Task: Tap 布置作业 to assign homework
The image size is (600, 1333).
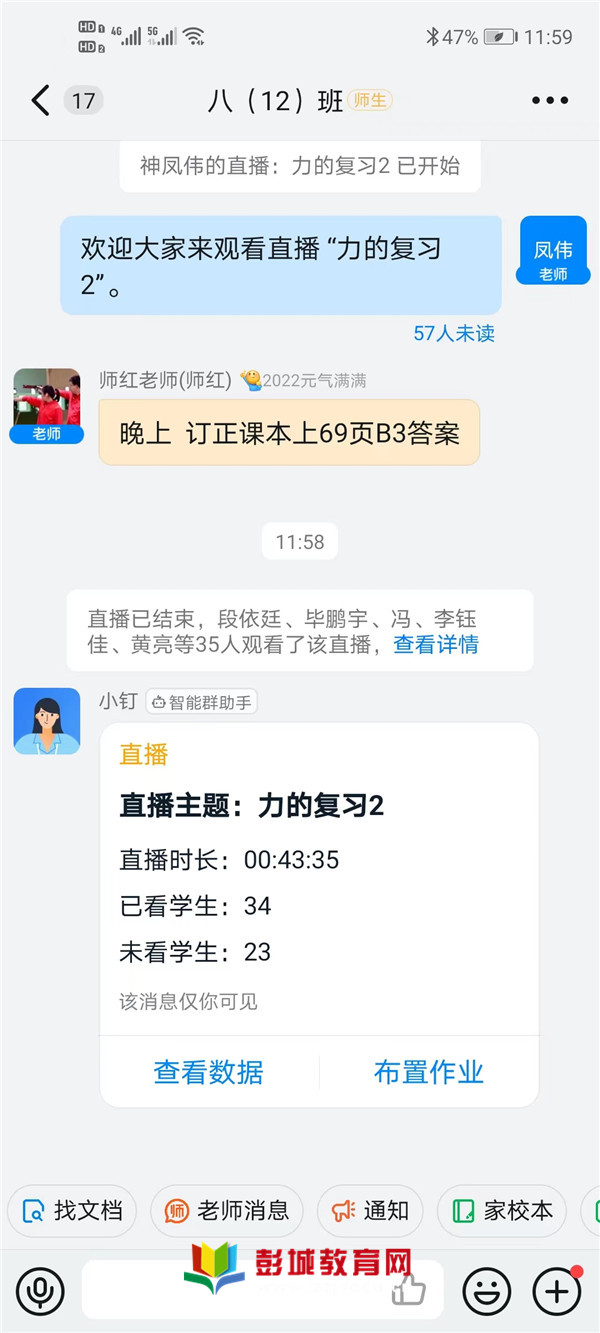Action: (x=428, y=1072)
